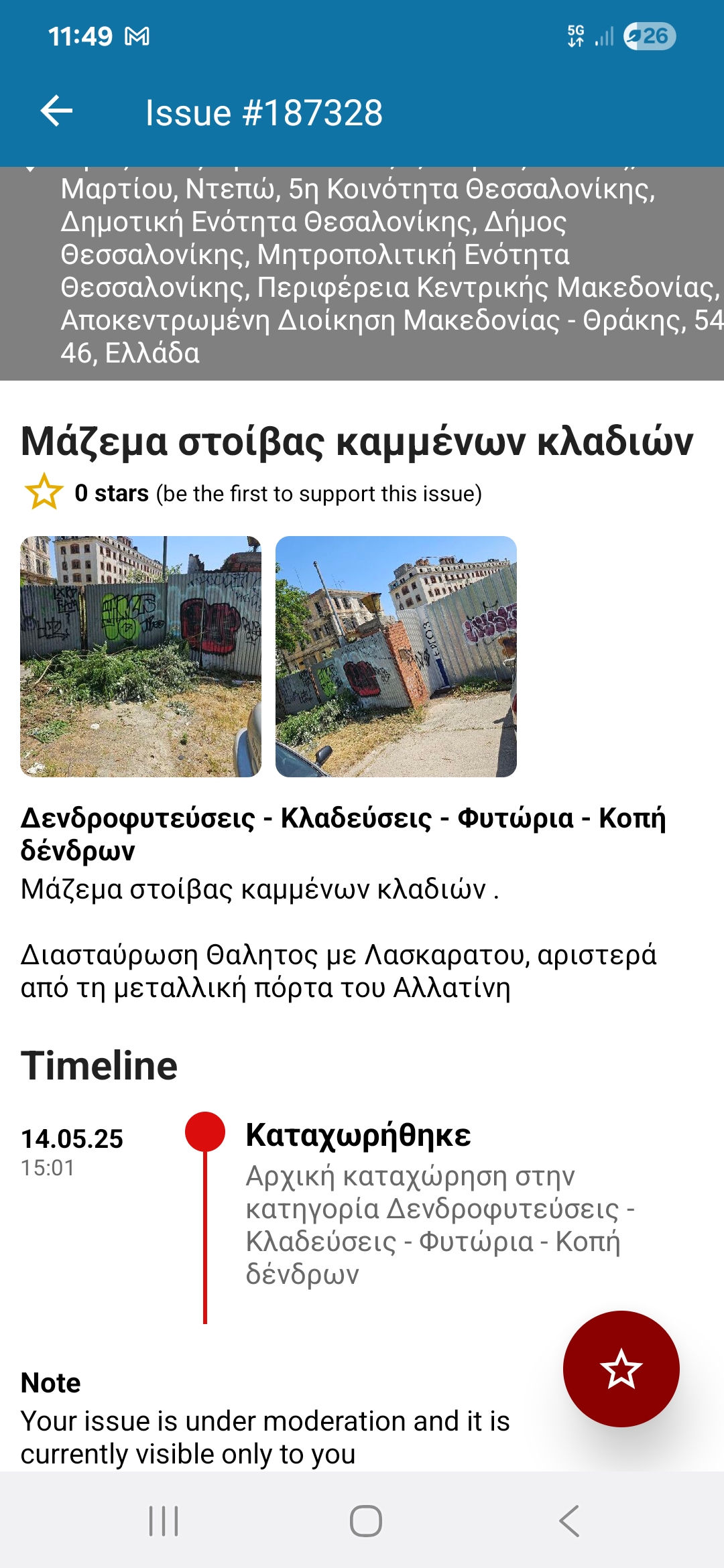Open recent apps from navigation bar
This screenshot has width=724, height=1568.
[164, 1521]
